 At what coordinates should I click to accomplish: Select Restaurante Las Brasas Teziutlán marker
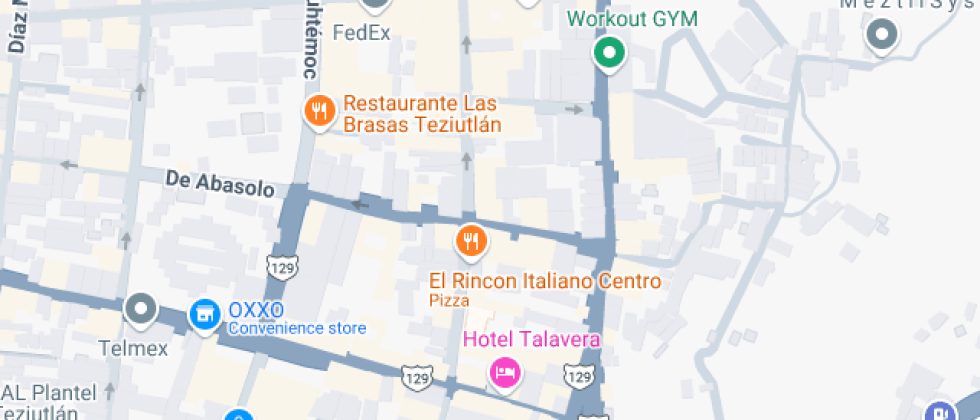point(319,111)
